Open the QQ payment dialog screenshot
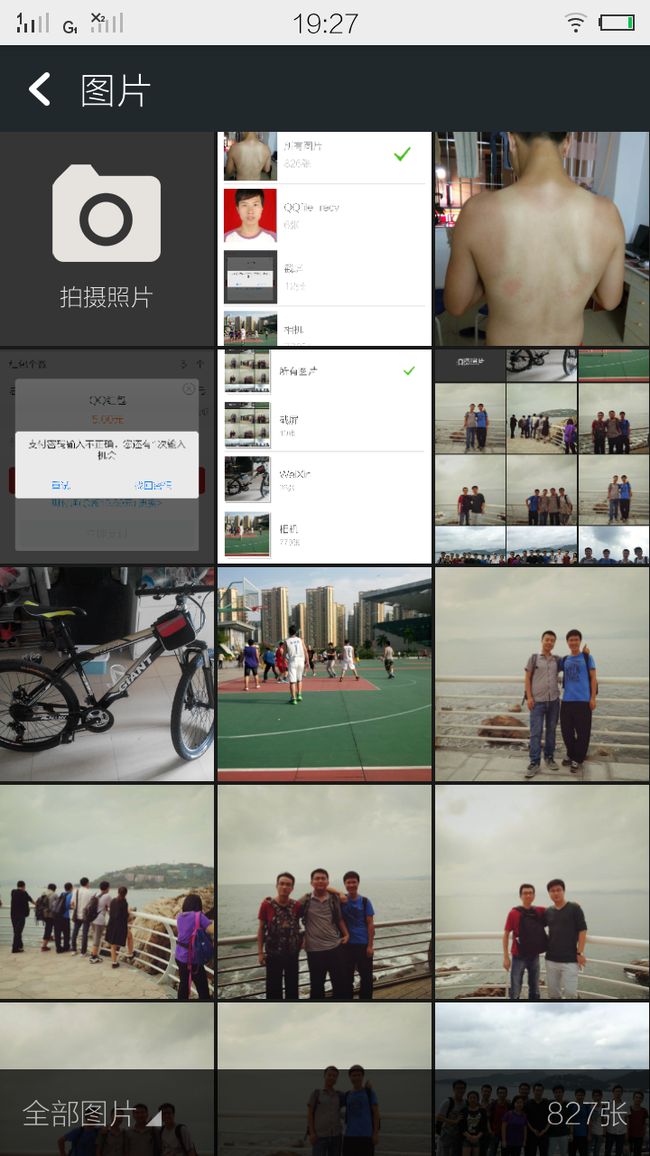 [x=107, y=456]
